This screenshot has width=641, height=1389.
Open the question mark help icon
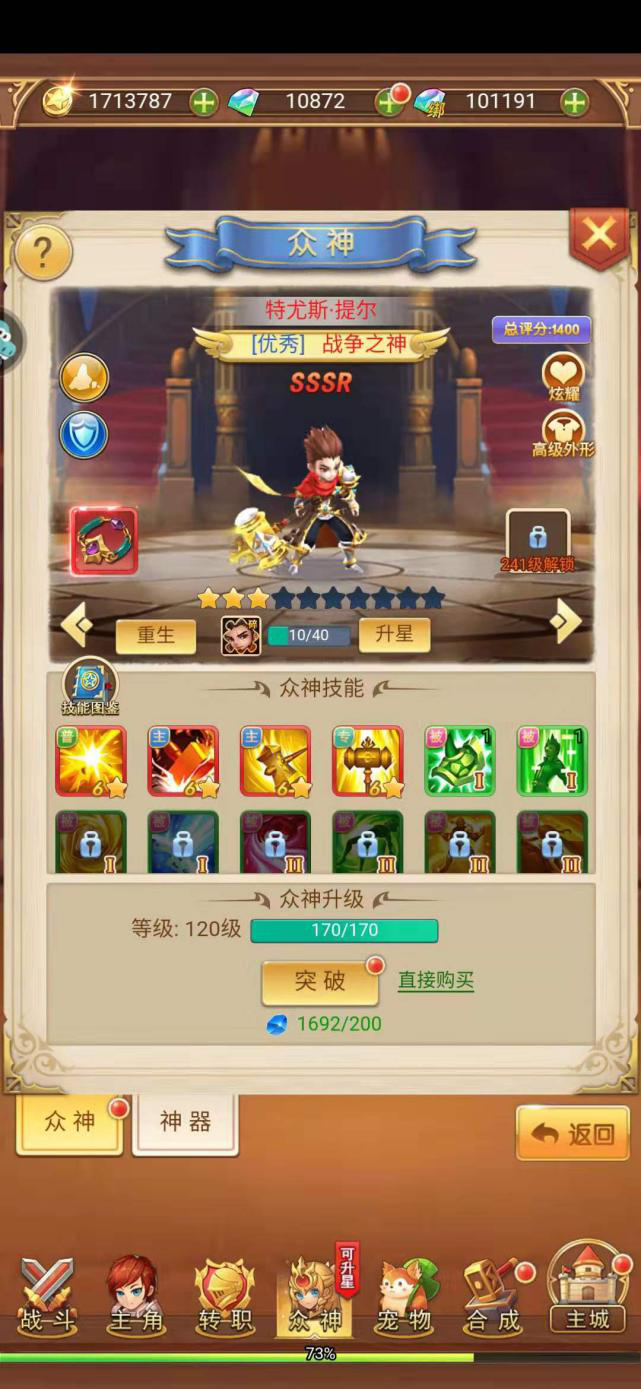(42, 253)
